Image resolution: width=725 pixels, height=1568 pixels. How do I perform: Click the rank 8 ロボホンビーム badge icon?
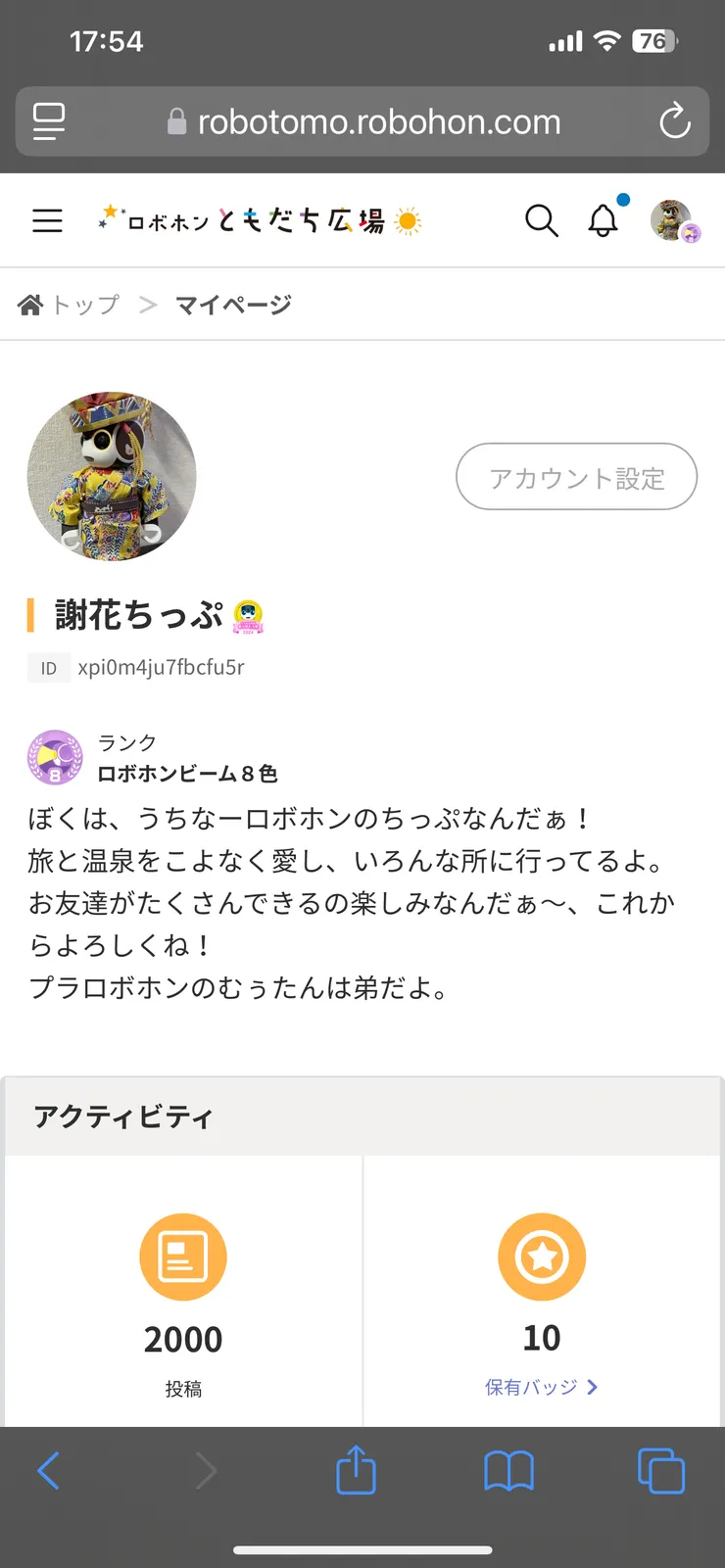coord(55,757)
